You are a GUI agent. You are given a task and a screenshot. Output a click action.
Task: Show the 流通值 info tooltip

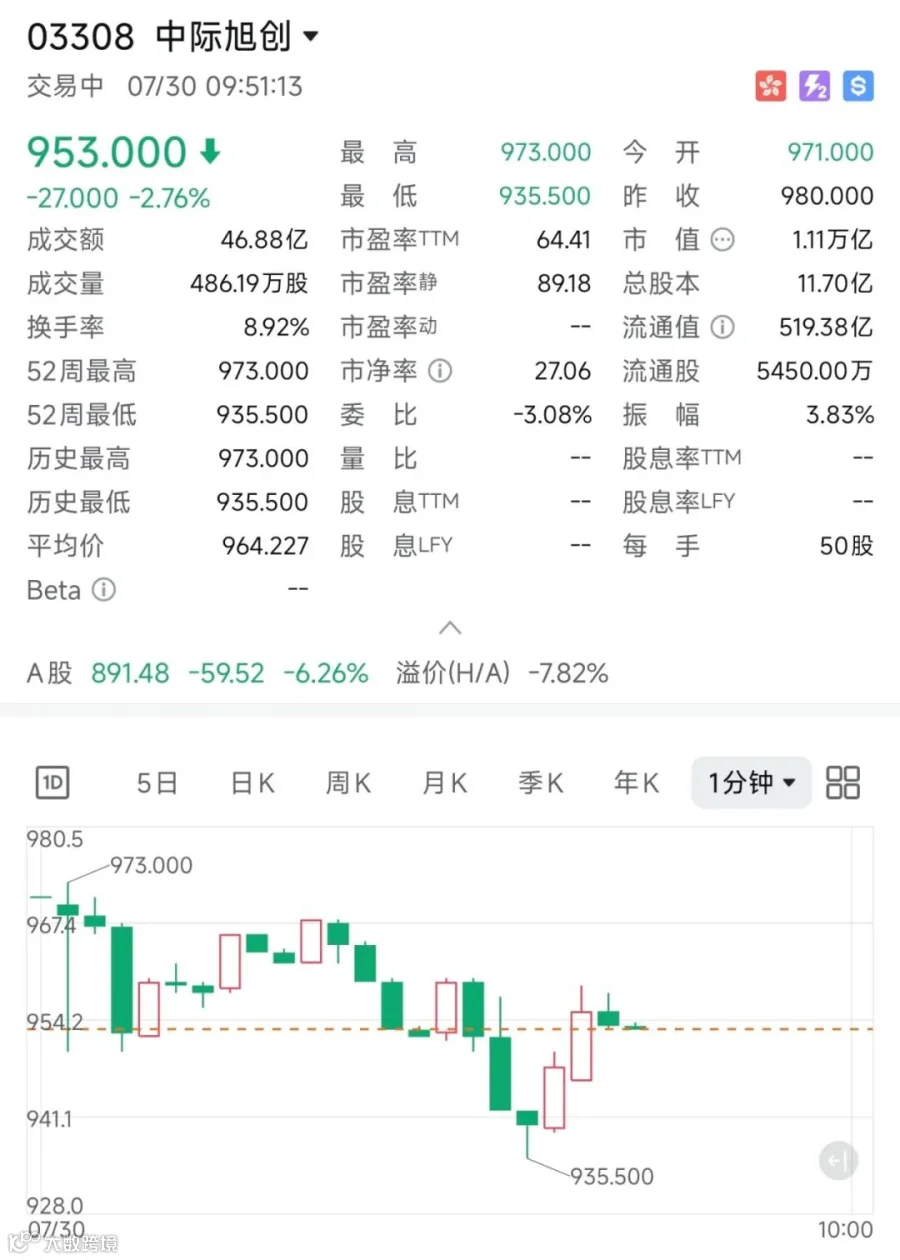722,327
